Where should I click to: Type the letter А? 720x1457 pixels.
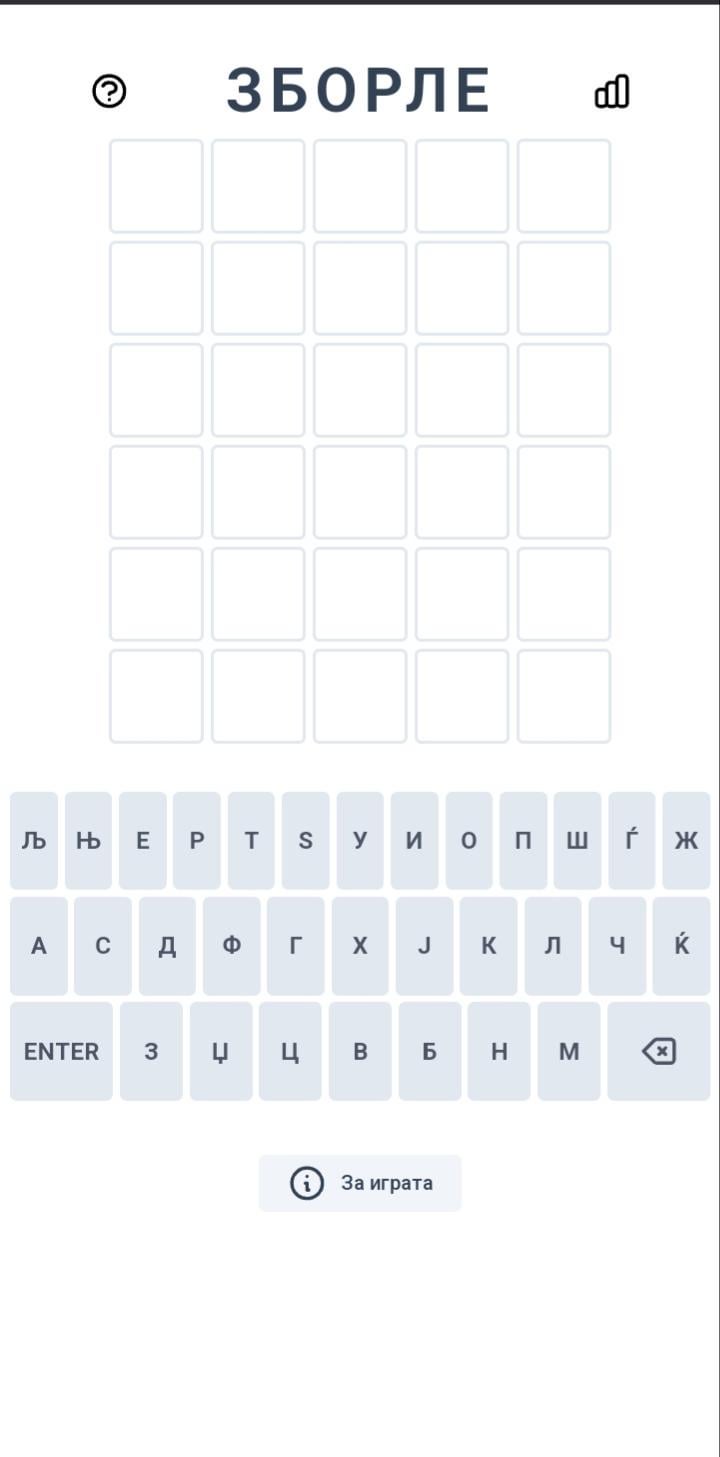click(x=39, y=946)
